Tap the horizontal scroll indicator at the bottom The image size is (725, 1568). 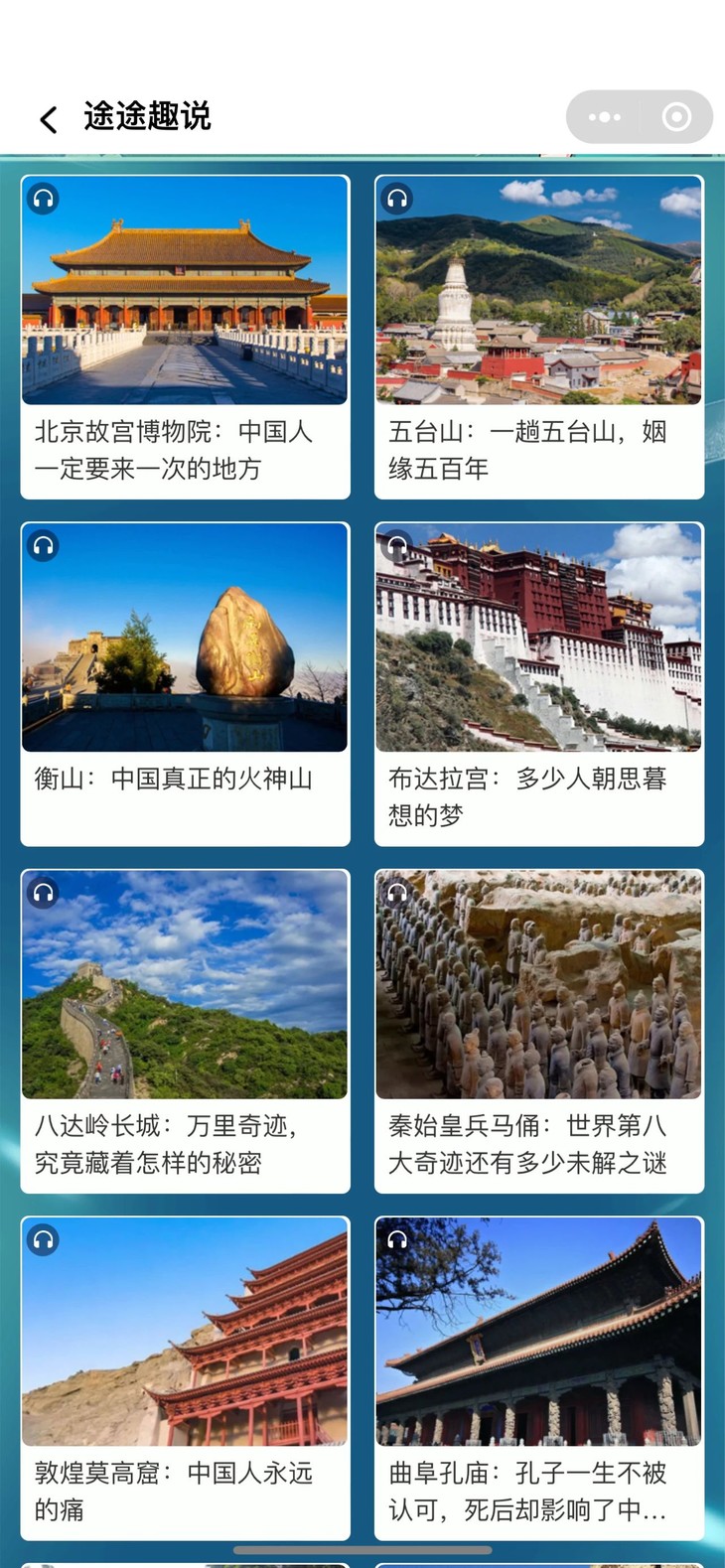coord(362,1549)
